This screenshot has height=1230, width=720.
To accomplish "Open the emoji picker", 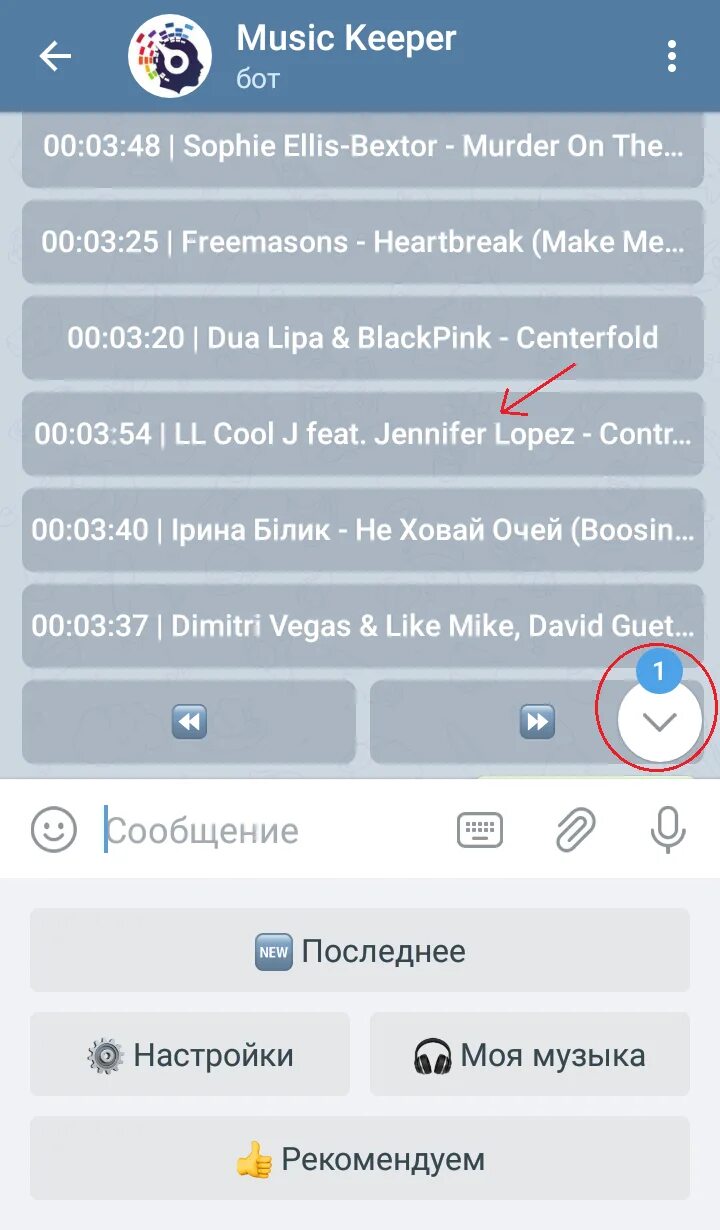I will click(x=54, y=830).
